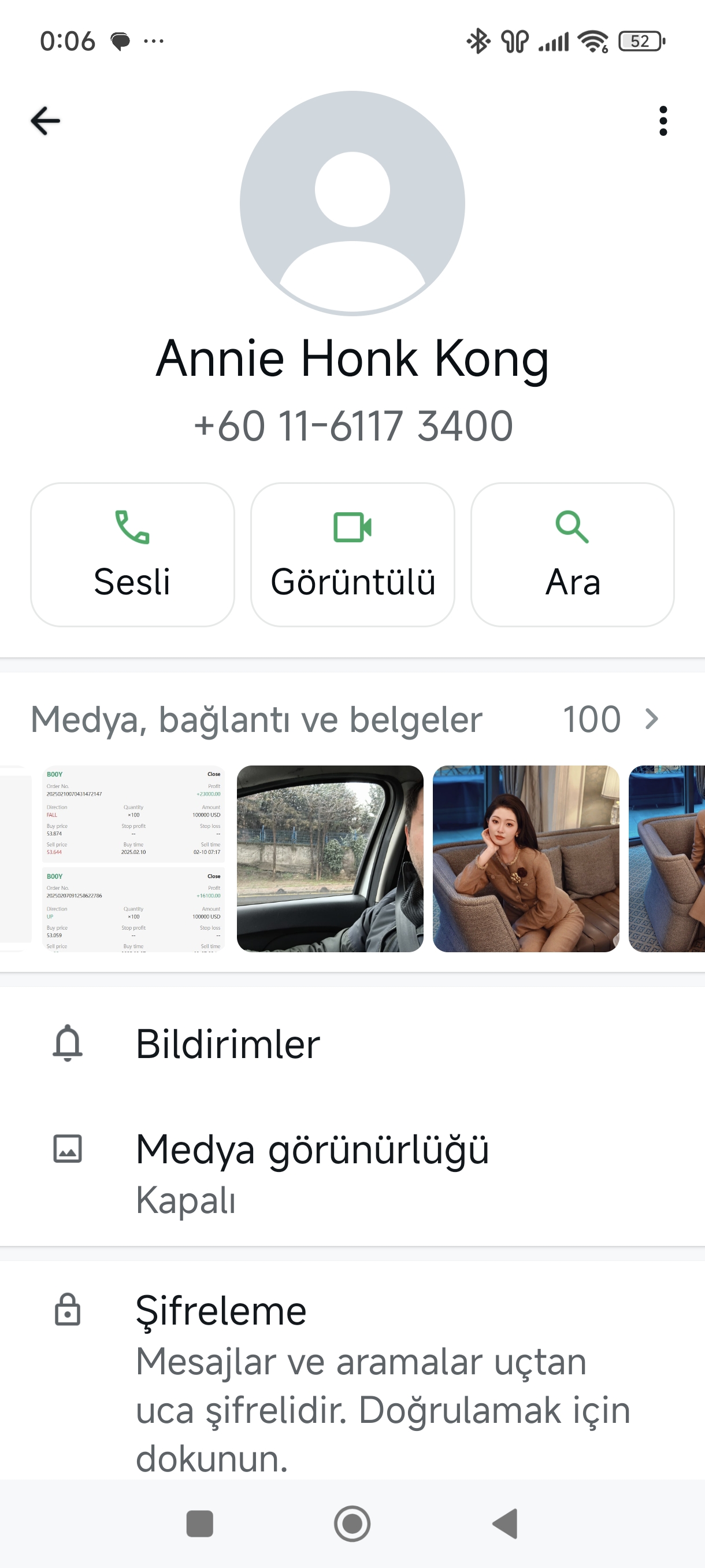Screen dimensions: 705x1568
Task: Tap the system home button
Action: (x=352, y=1524)
